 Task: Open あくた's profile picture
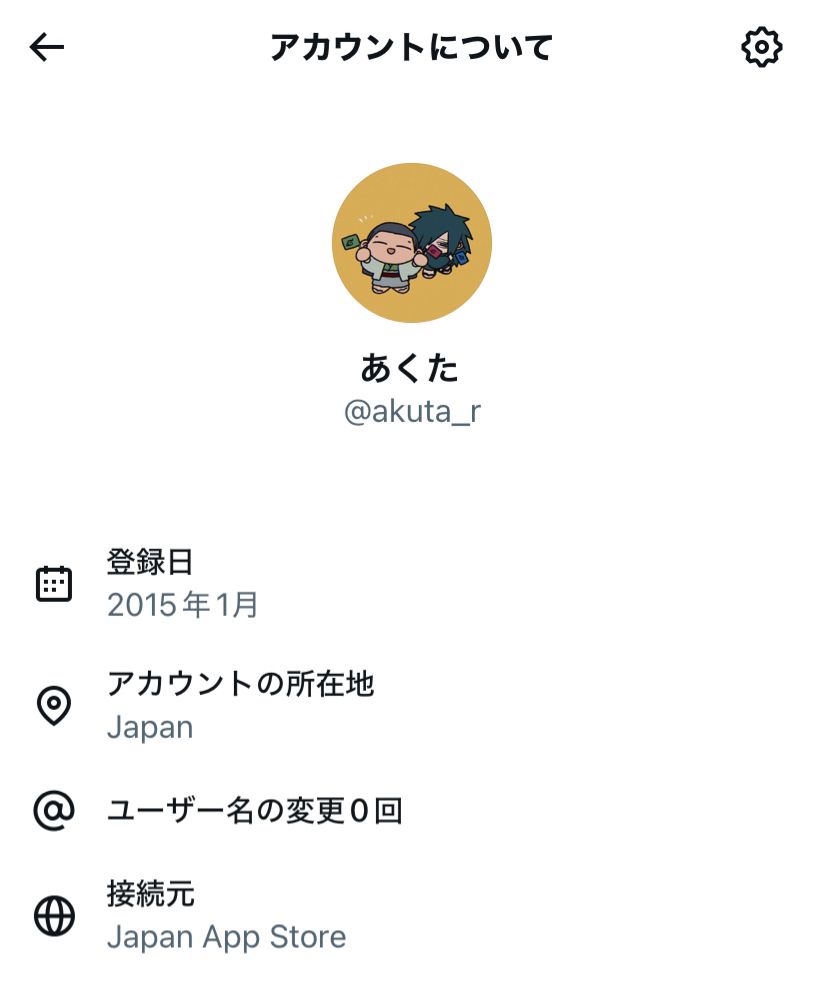(412, 243)
